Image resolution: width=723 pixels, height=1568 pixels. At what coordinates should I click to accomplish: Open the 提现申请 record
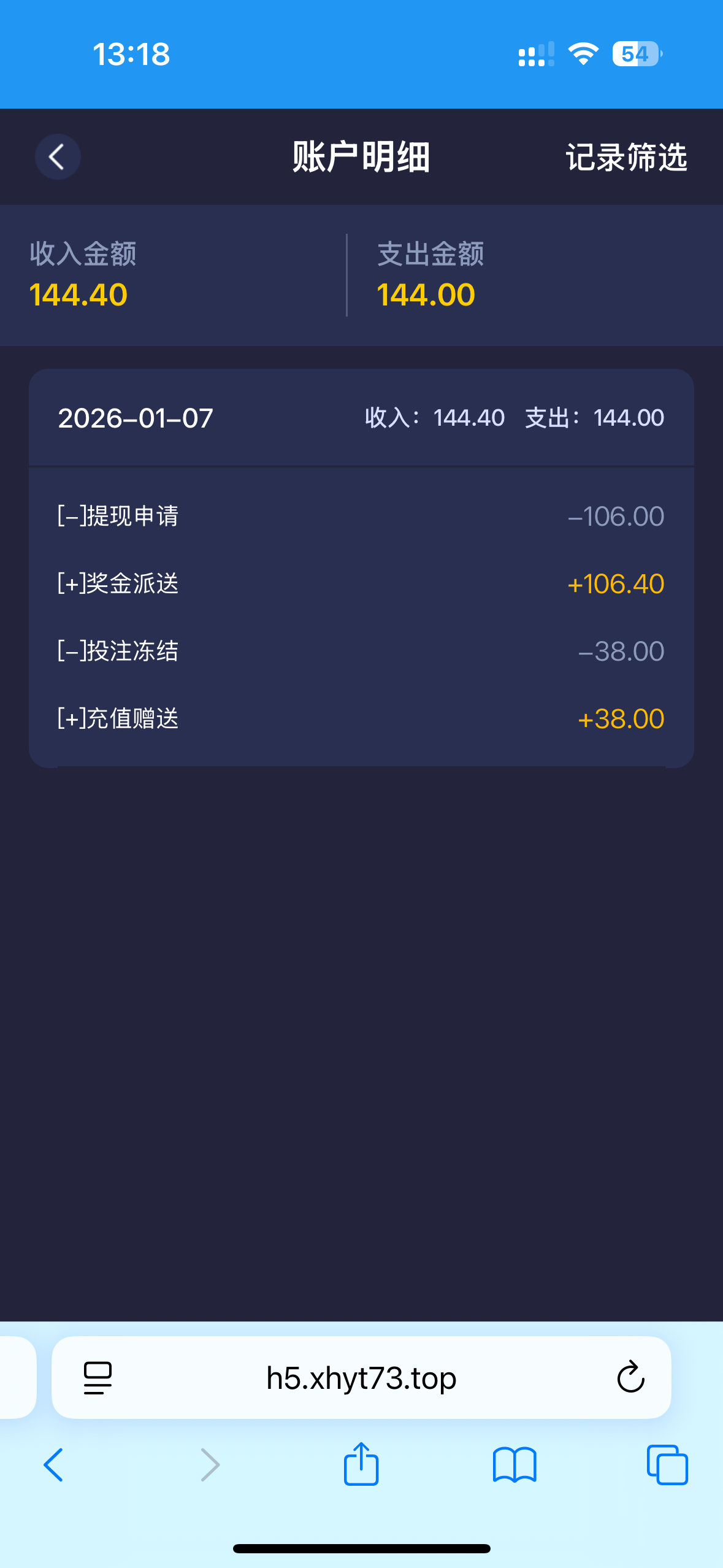coord(361,516)
